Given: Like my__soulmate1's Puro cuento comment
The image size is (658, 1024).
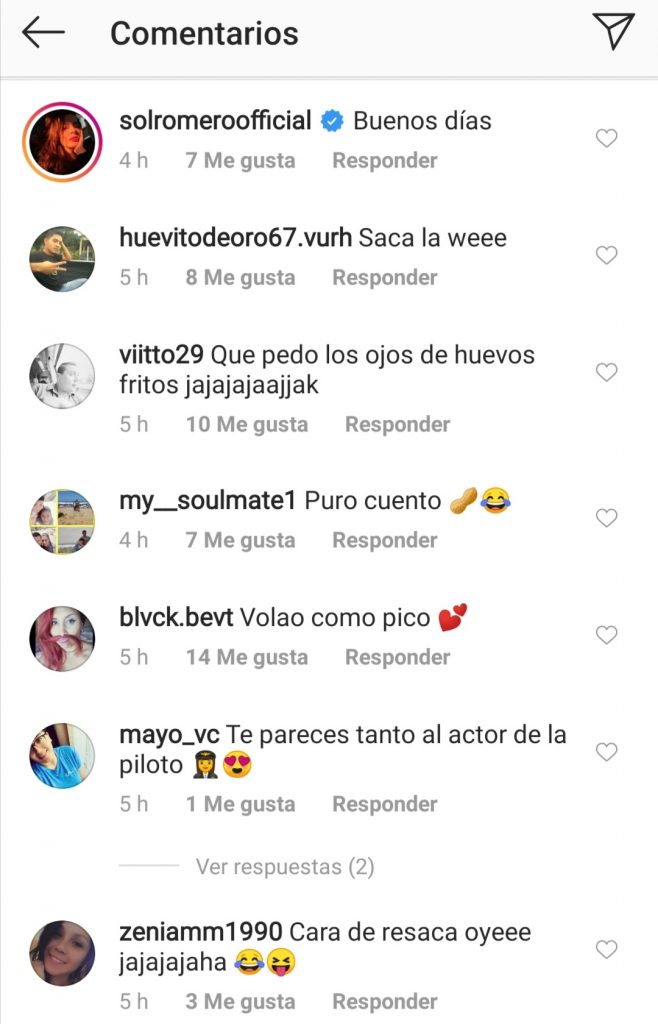Looking at the screenshot, I should click(606, 518).
